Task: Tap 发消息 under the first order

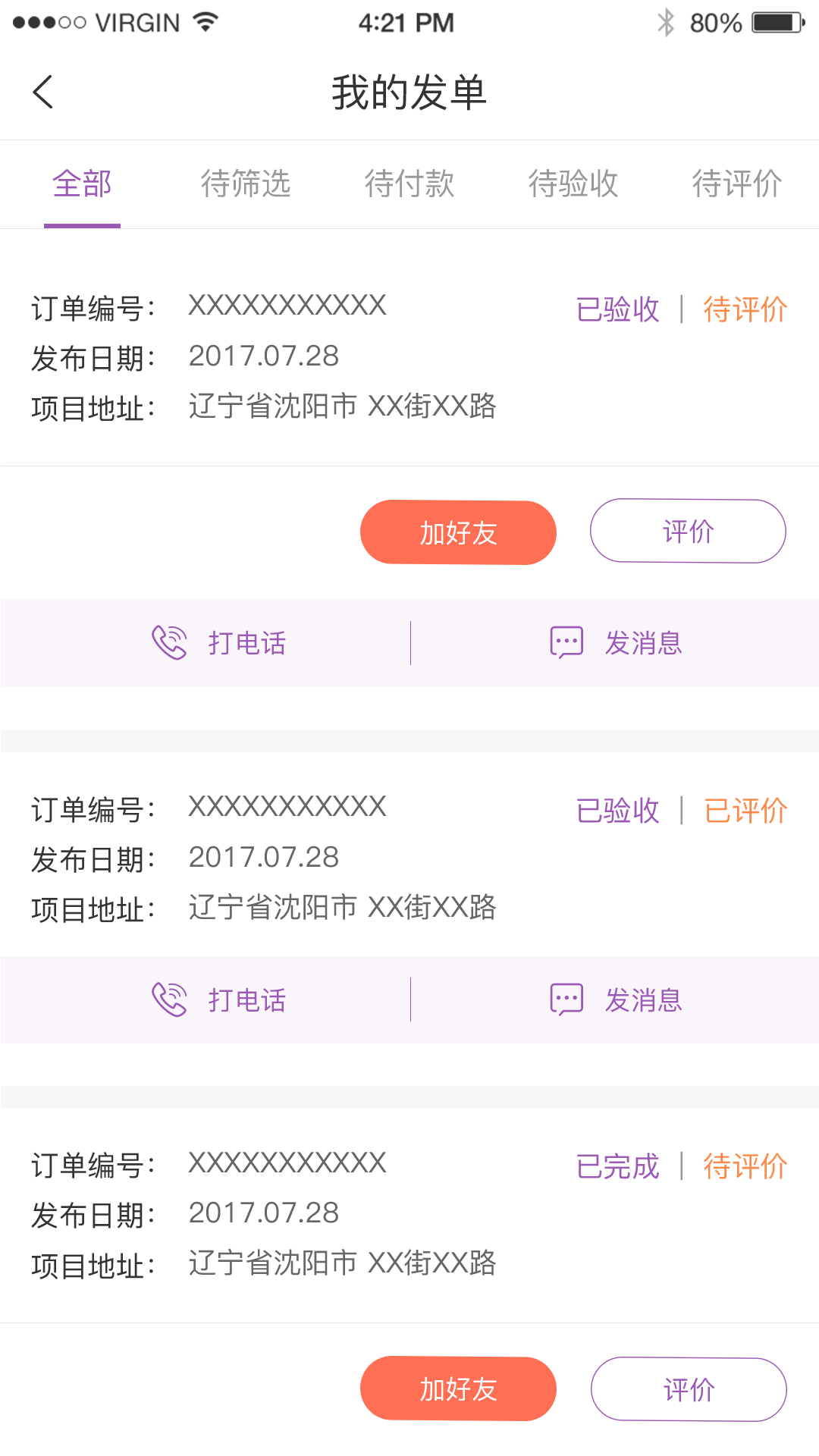Action: tap(616, 643)
